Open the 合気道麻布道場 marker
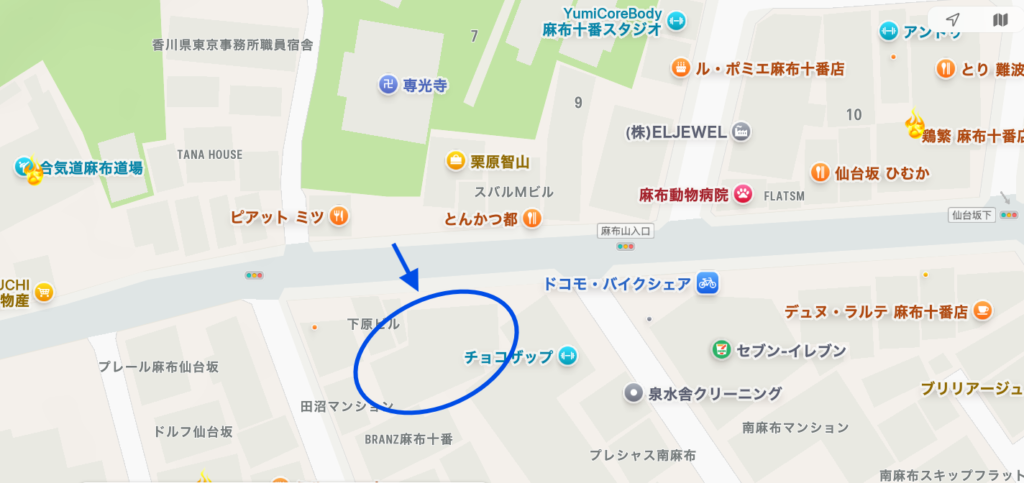 (24, 167)
